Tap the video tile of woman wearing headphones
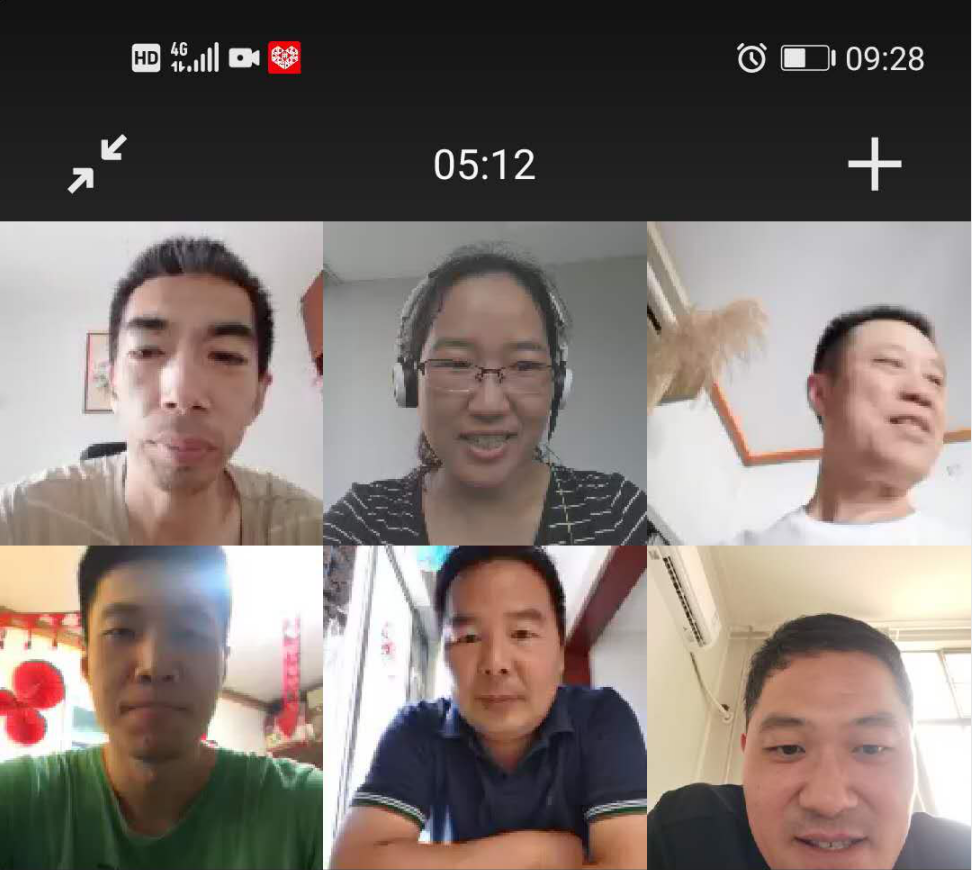Screen dimensions: 972x870 coord(485,383)
